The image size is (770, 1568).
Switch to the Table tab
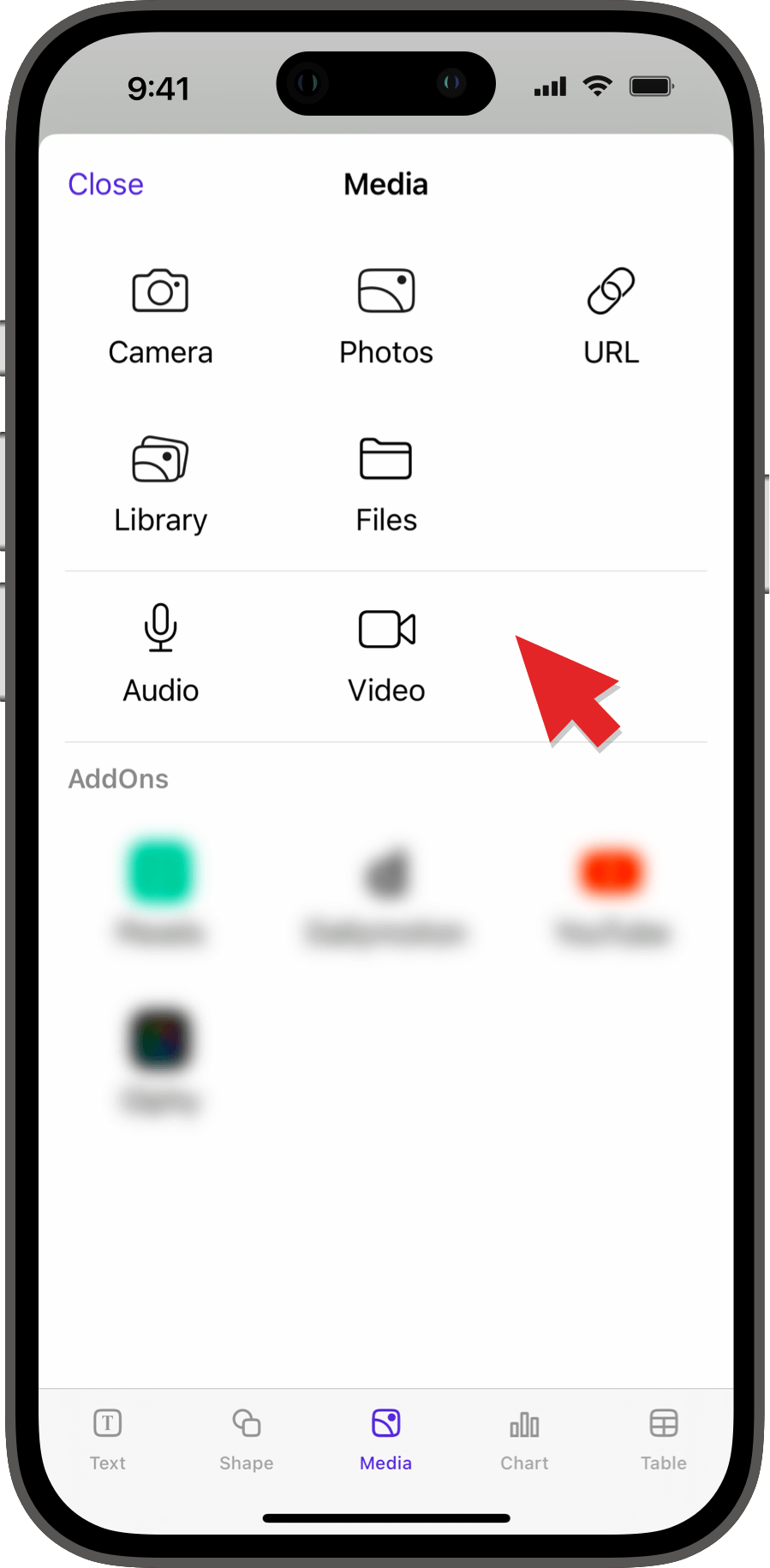664,1439
